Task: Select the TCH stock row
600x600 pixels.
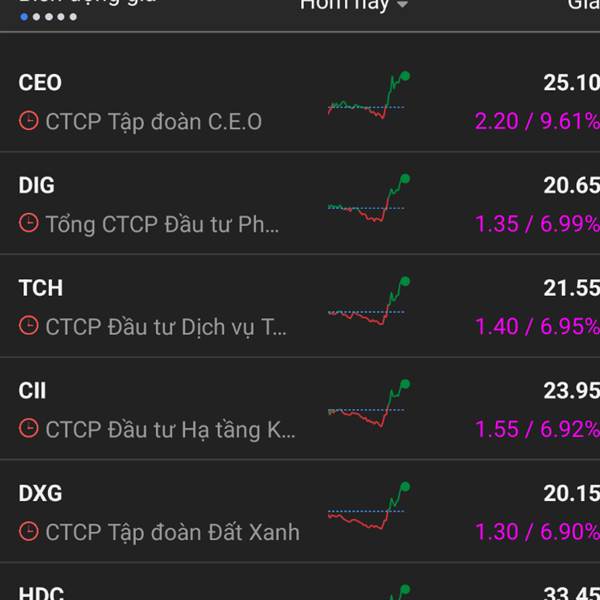Action: (300, 307)
